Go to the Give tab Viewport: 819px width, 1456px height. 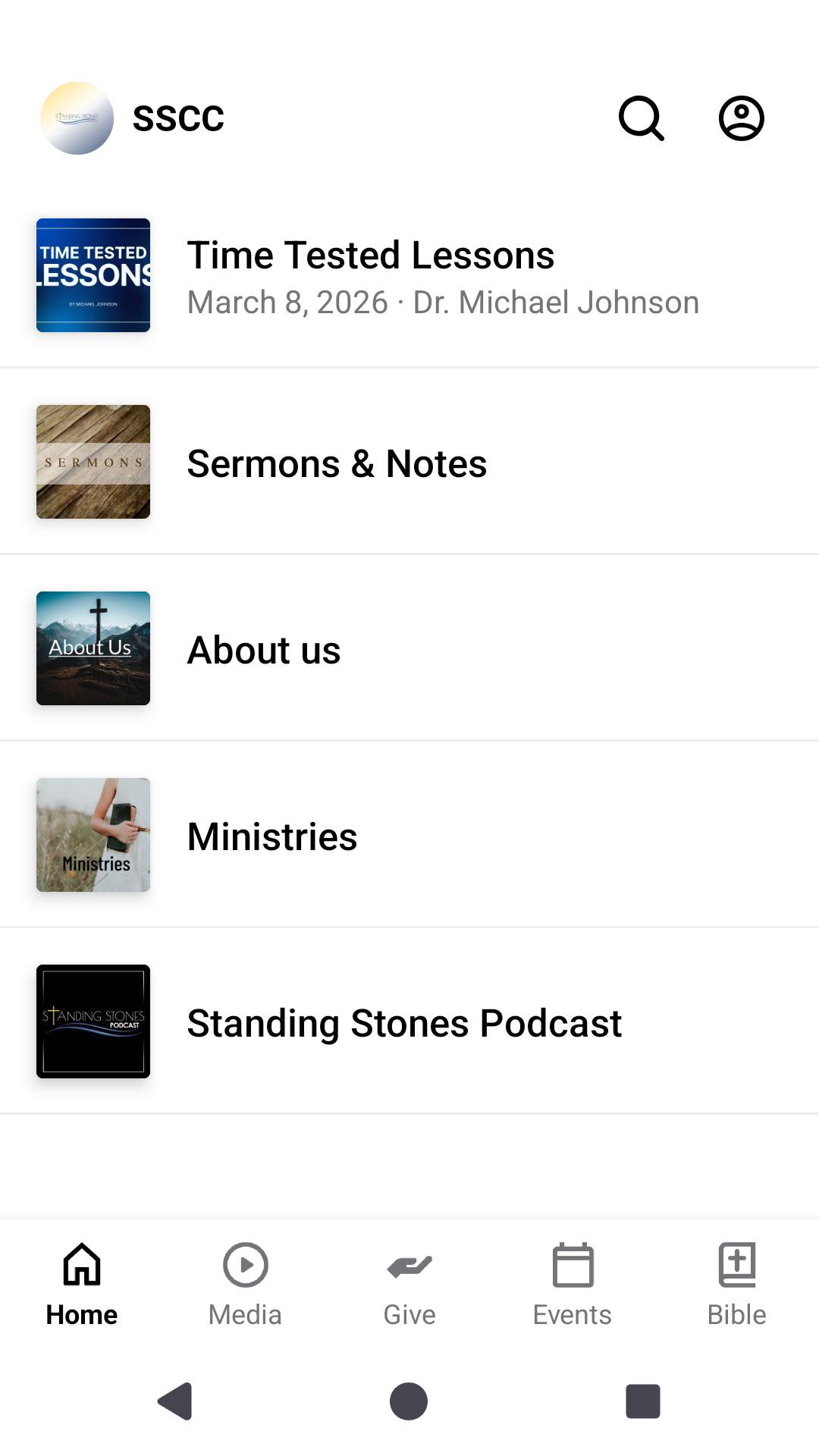point(409,1285)
